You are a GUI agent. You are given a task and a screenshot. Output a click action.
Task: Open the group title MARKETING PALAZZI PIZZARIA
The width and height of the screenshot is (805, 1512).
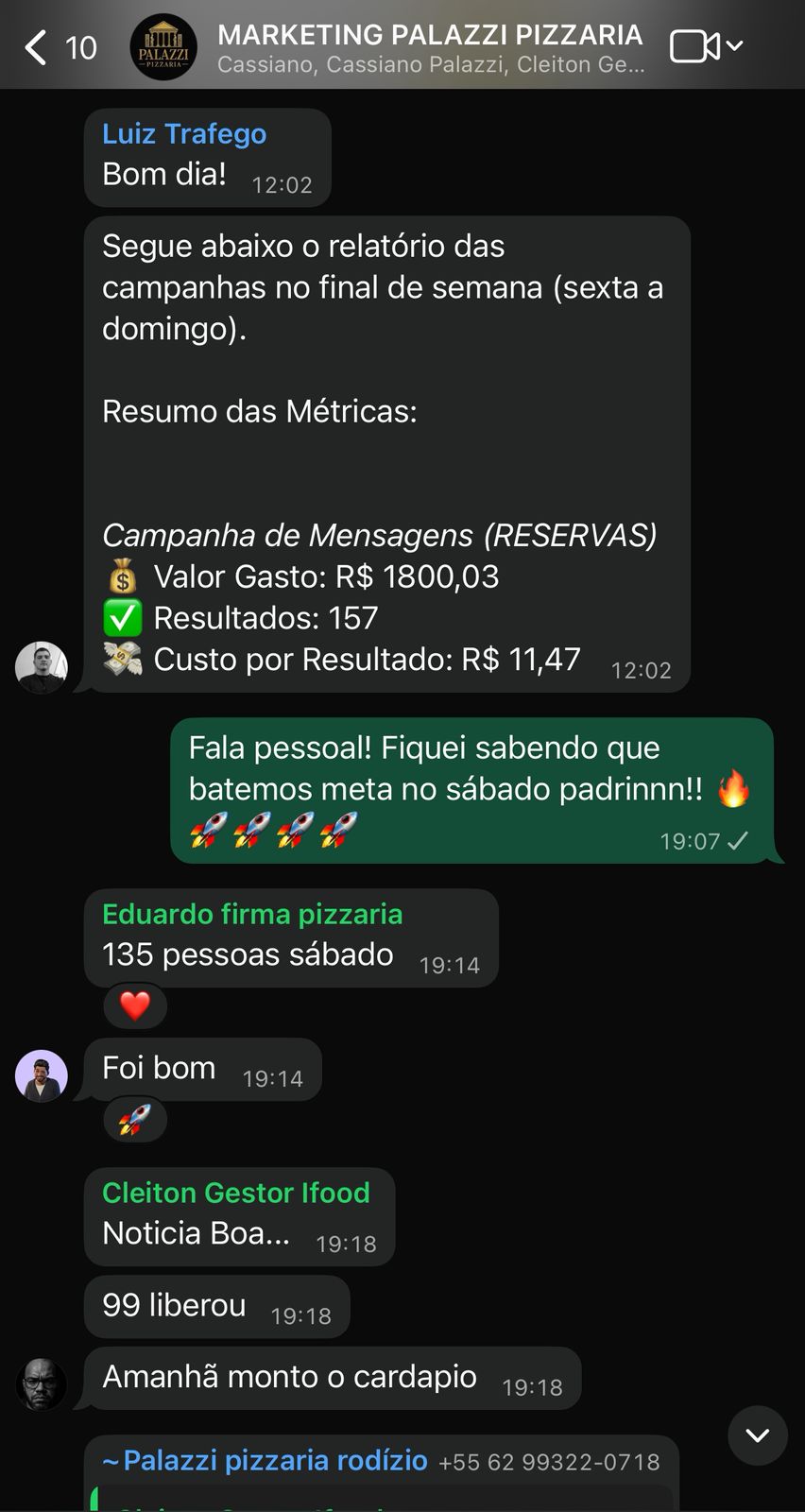pyautogui.click(x=430, y=34)
